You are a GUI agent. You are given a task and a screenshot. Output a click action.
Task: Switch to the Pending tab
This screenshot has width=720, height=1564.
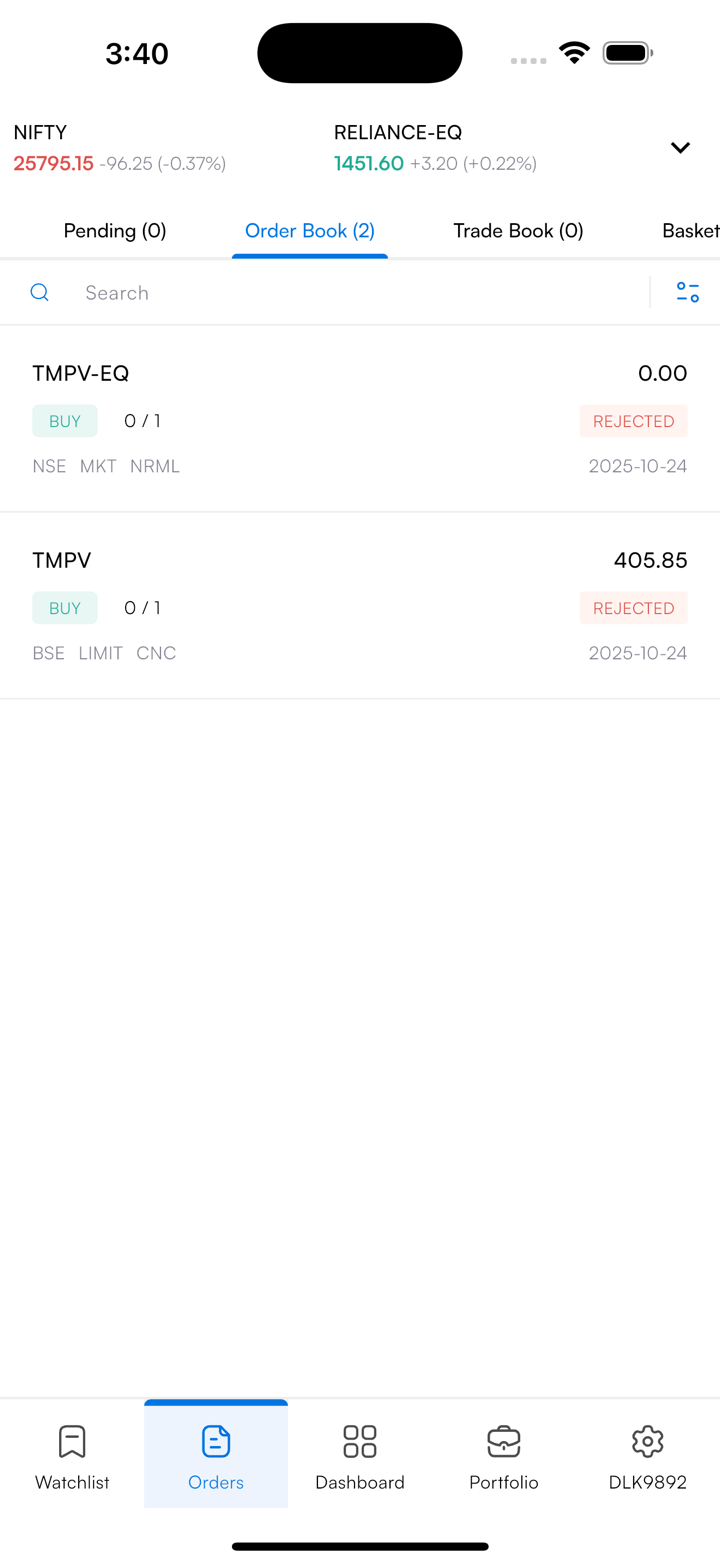(115, 231)
